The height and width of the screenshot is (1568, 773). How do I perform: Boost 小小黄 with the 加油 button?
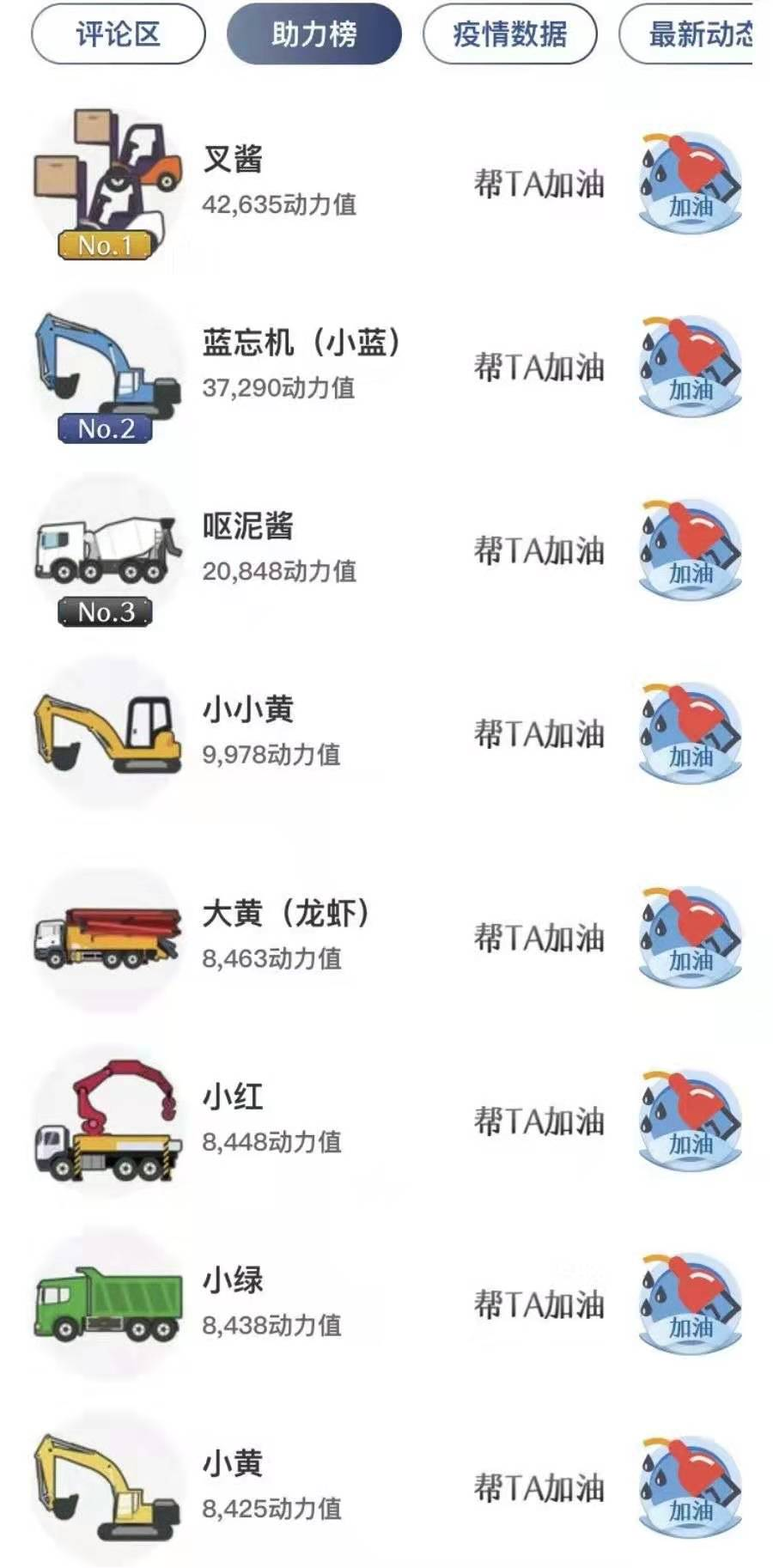pyautogui.click(x=690, y=734)
